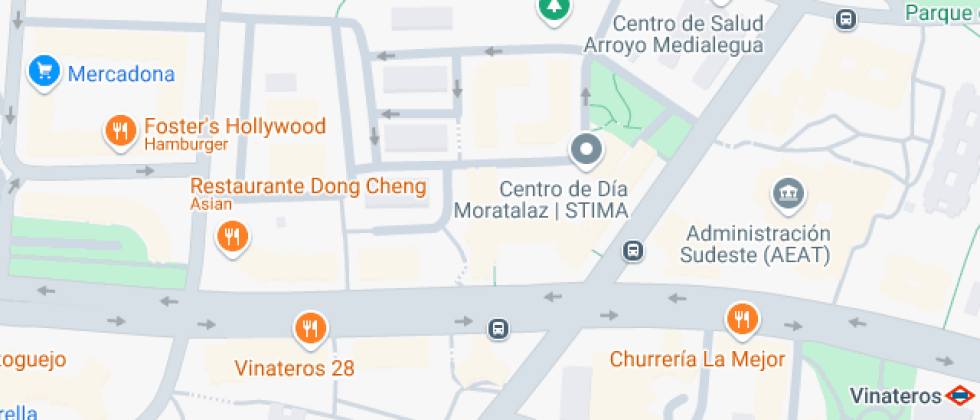
Task: Open Centro de Salud Arroyo Medialegua label
Action: pyautogui.click(x=673, y=34)
